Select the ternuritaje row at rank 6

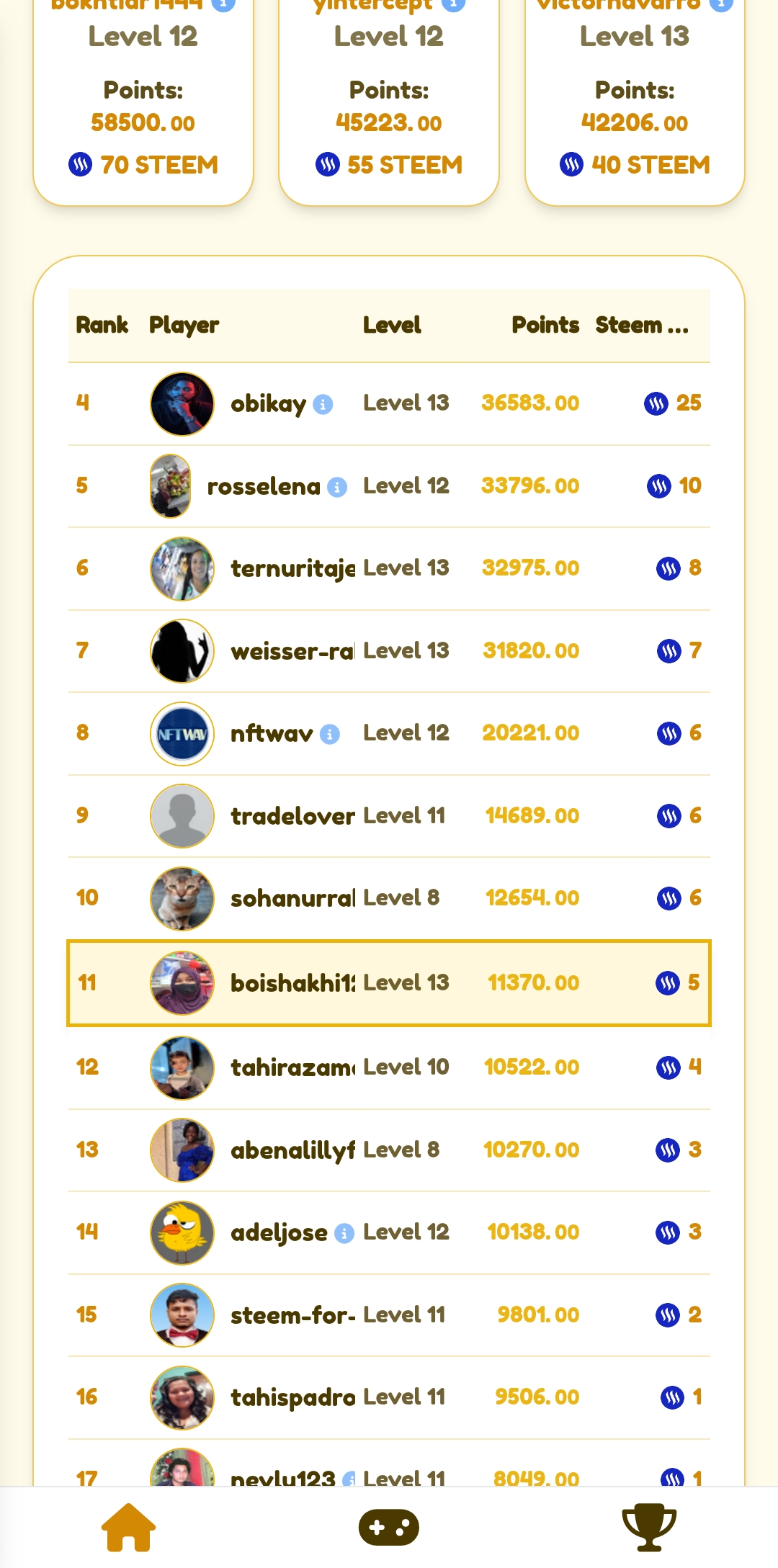[x=389, y=568]
